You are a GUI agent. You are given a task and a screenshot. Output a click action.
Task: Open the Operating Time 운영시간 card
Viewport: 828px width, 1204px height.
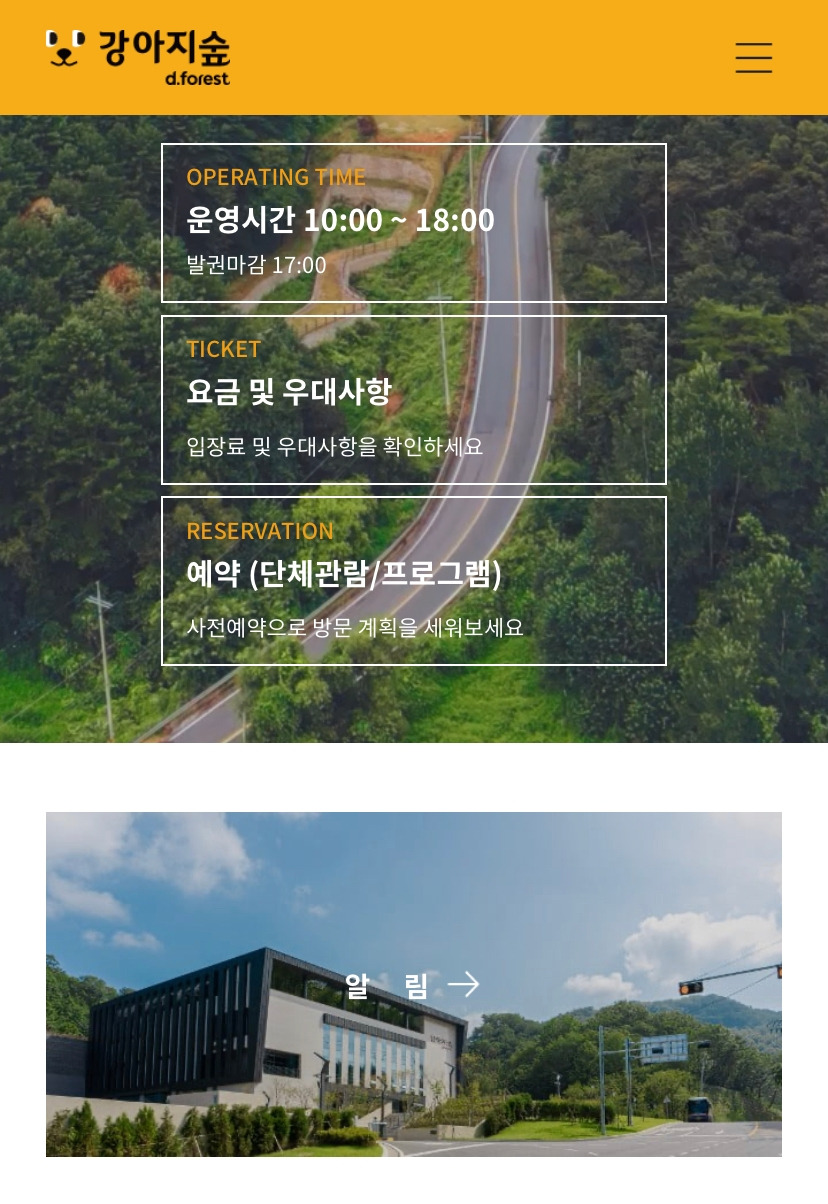pyautogui.click(x=414, y=223)
